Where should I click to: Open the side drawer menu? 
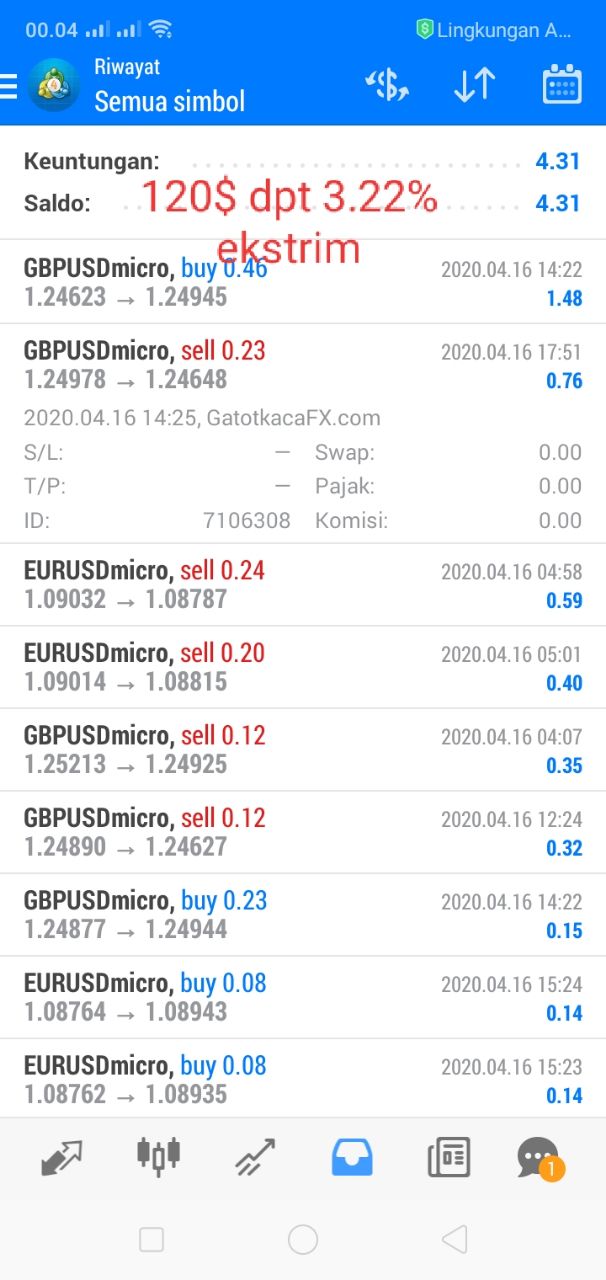(x=10, y=86)
